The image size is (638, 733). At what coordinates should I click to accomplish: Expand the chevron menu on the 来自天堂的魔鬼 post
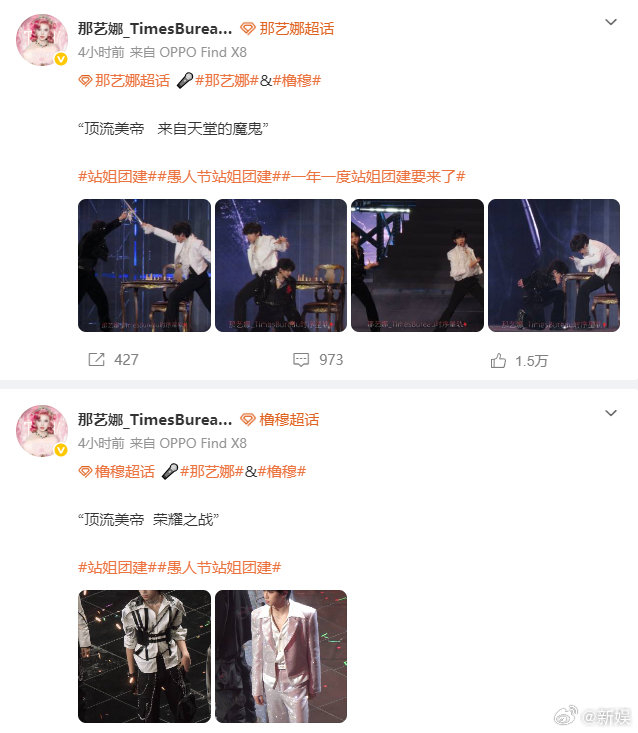pyautogui.click(x=611, y=22)
